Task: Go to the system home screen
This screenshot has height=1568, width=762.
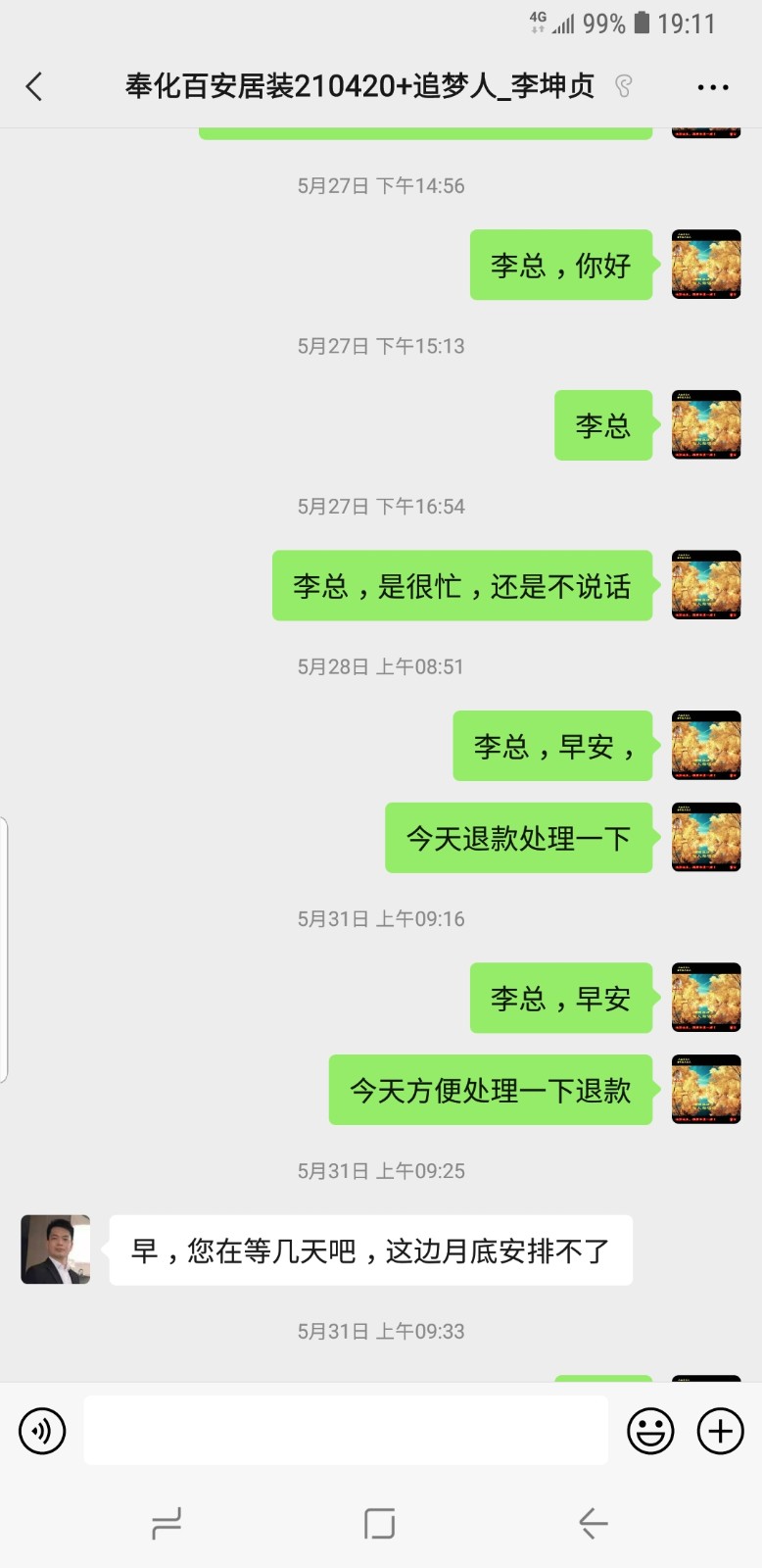Action: pos(379,1523)
